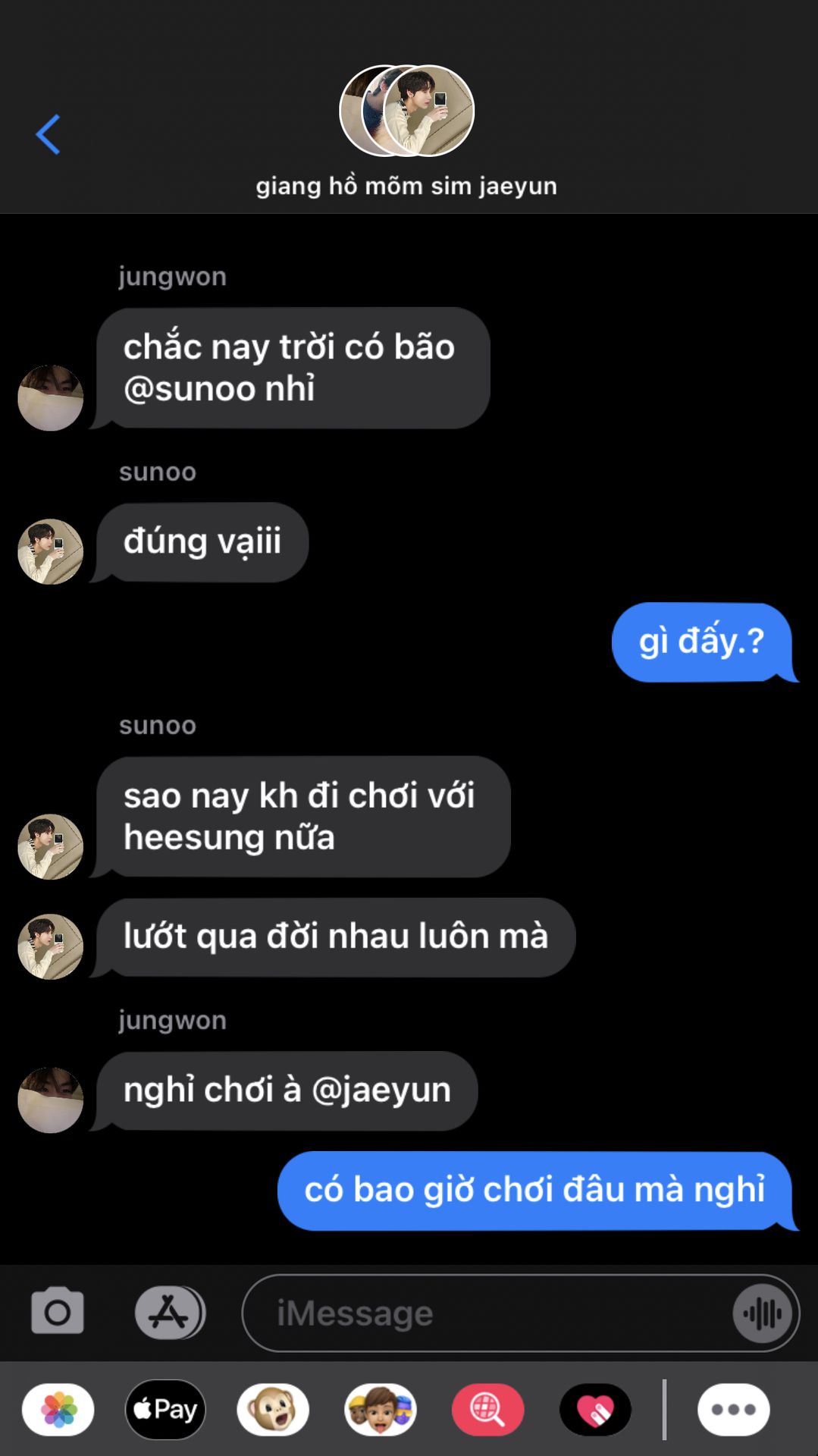Focus the iMessage text field
The height and width of the screenshot is (1456, 818).
coord(485,1313)
